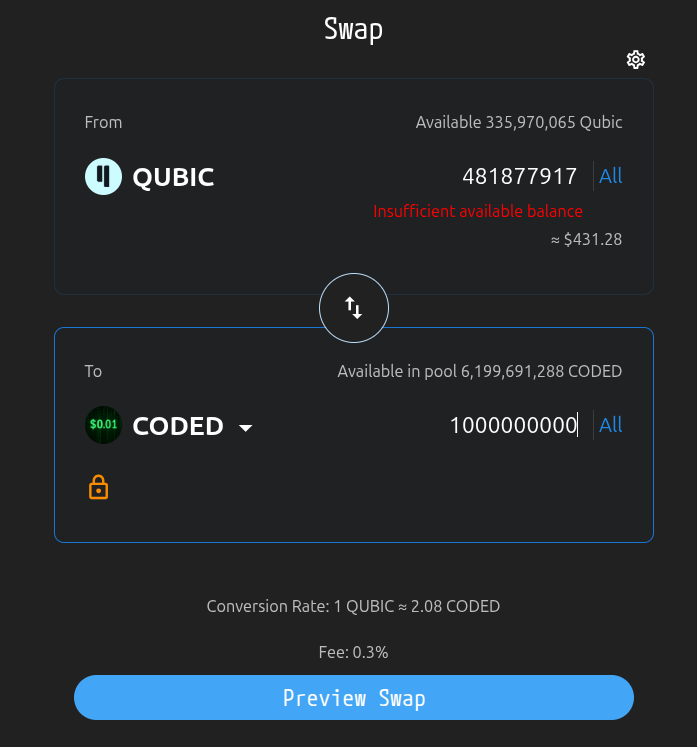Open swap settings gear
This screenshot has height=747, width=697.
coord(636,60)
